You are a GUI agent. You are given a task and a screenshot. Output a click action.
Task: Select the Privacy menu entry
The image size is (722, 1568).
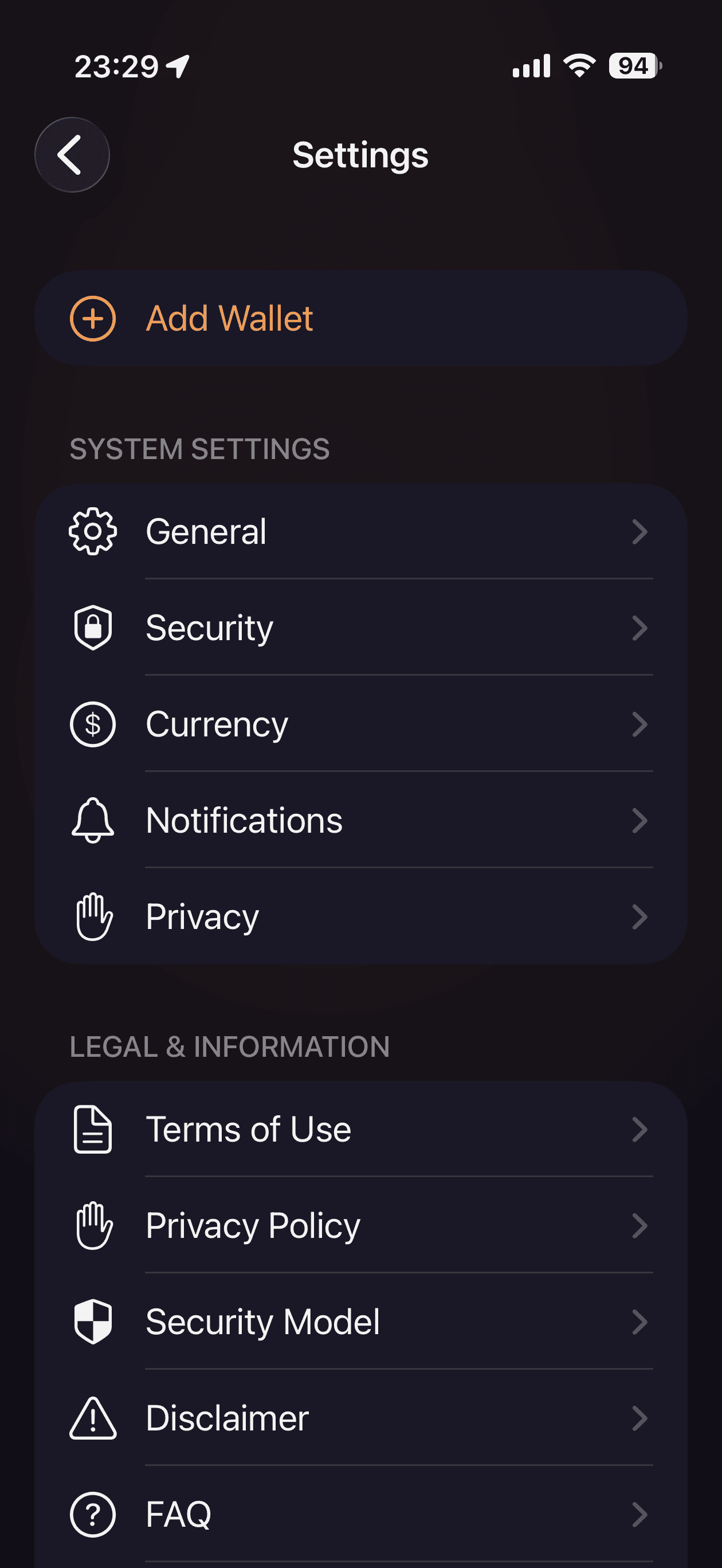click(361, 917)
